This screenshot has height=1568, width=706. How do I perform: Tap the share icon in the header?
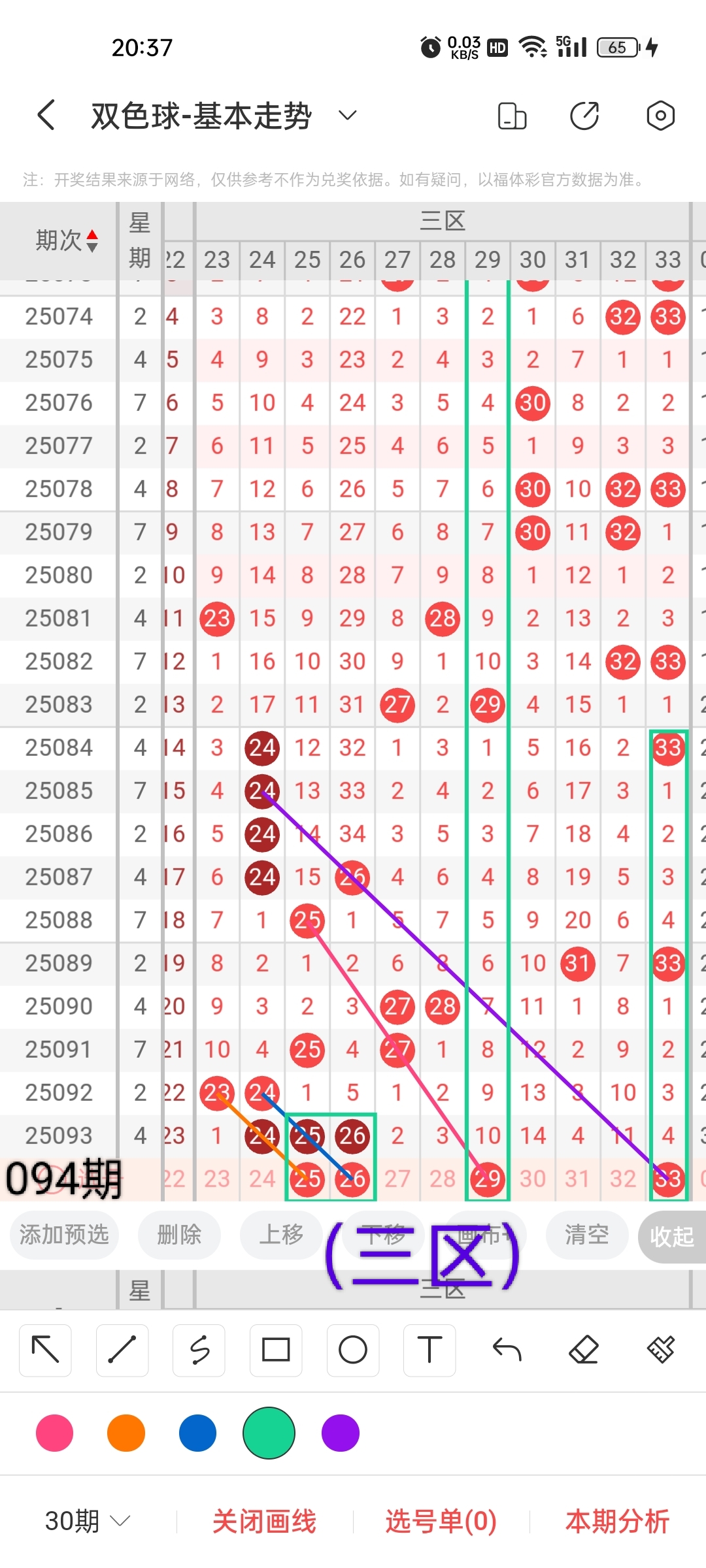pyautogui.click(x=584, y=116)
